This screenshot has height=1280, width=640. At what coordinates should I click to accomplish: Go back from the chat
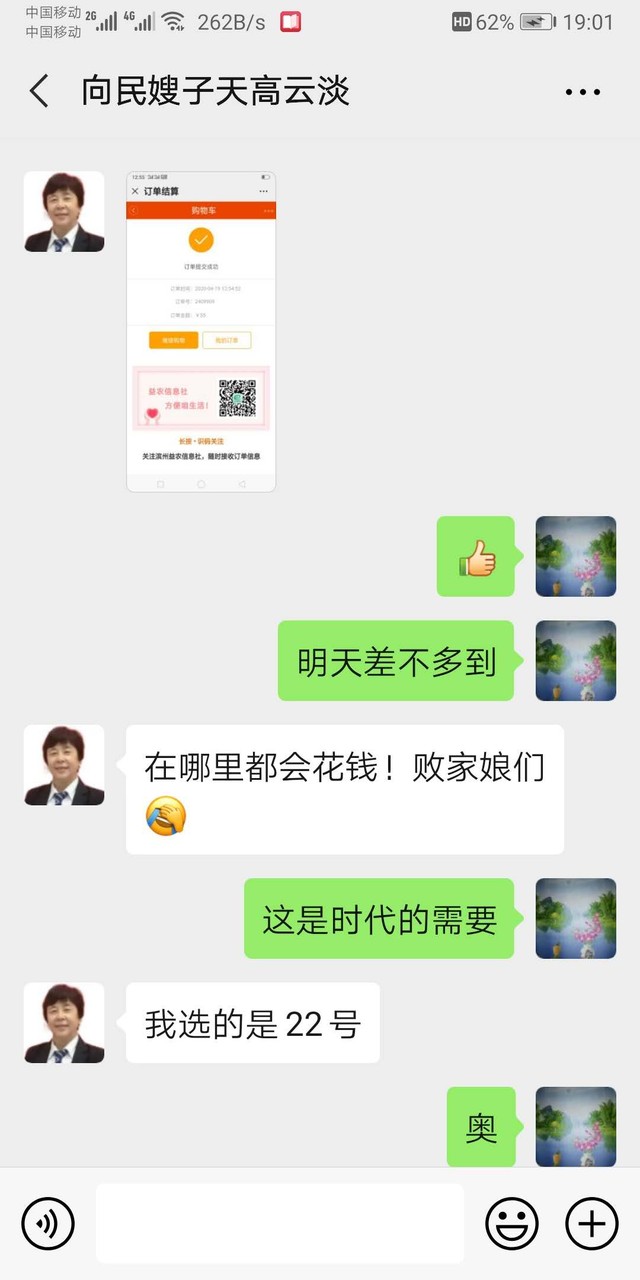point(39,91)
